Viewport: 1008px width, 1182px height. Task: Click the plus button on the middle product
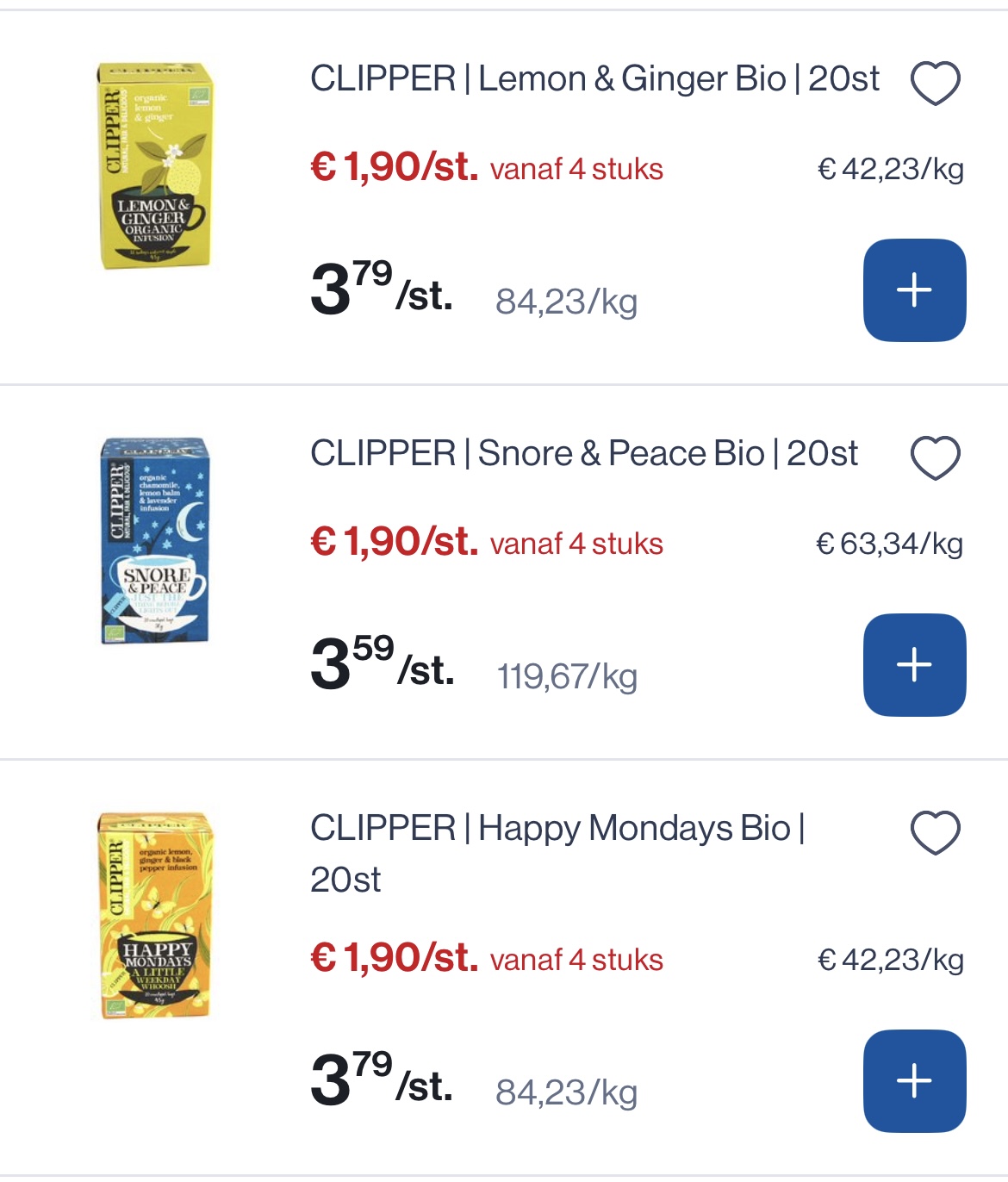tap(915, 664)
